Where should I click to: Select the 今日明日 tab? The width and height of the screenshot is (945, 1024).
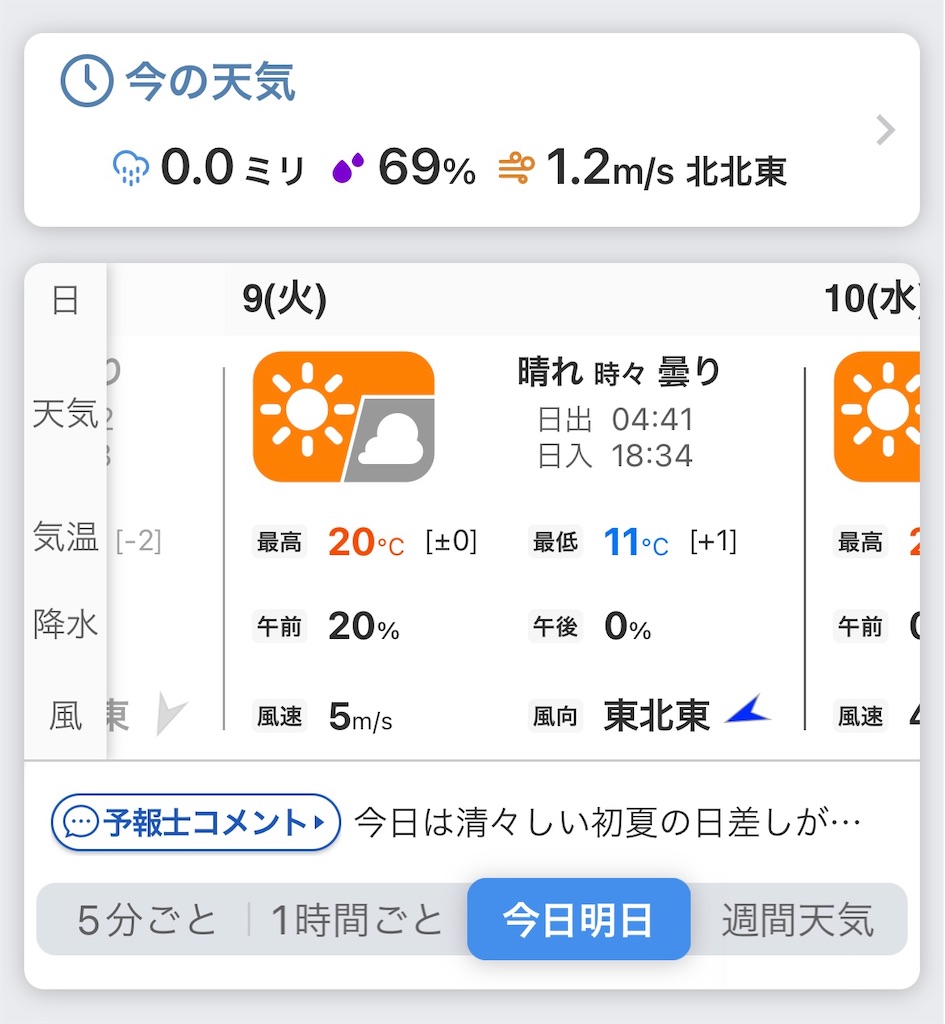pos(578,918)
